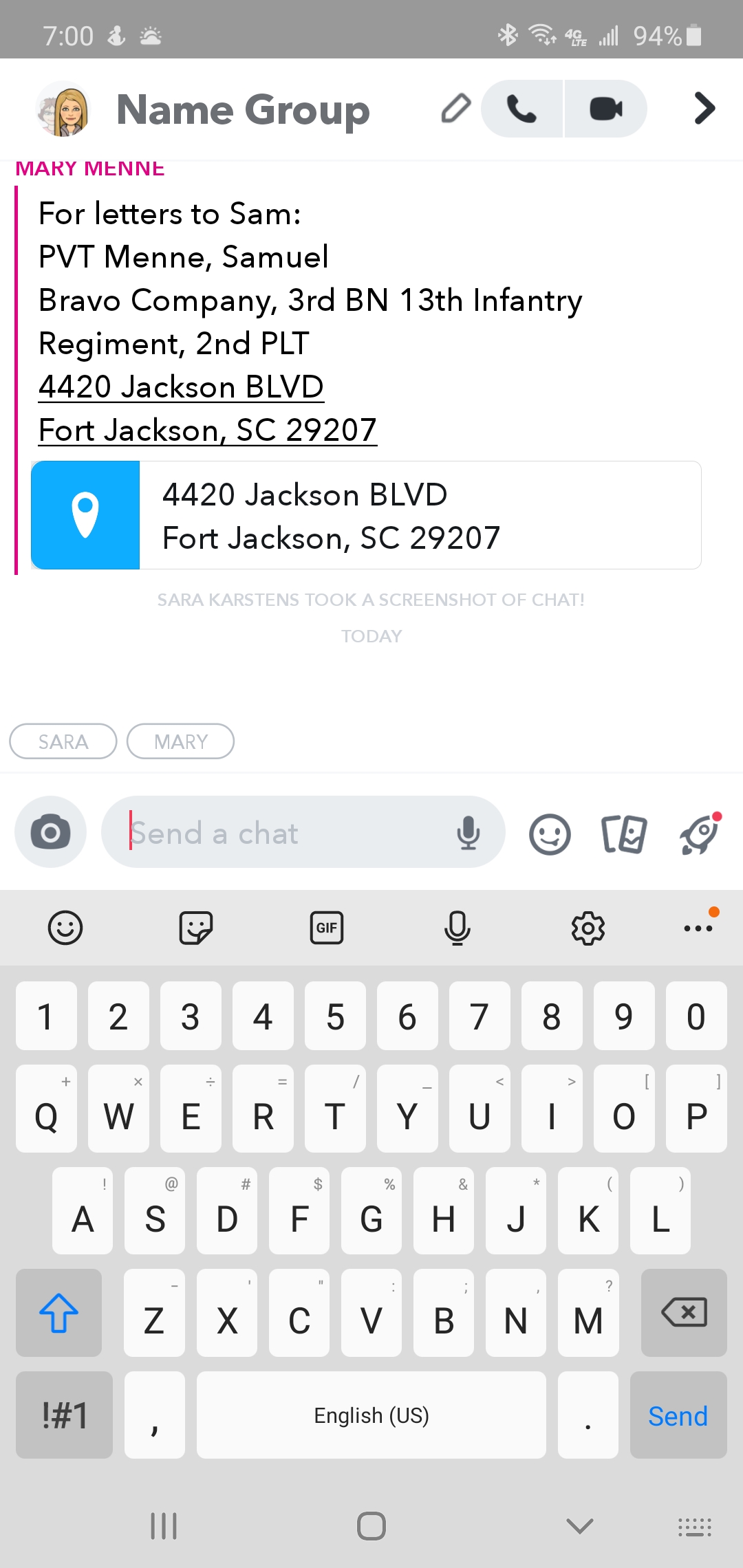The image size is (743, 1568).
Task: Start a voice call with the group
Action: pyautogui.click(x=521, y=109)
